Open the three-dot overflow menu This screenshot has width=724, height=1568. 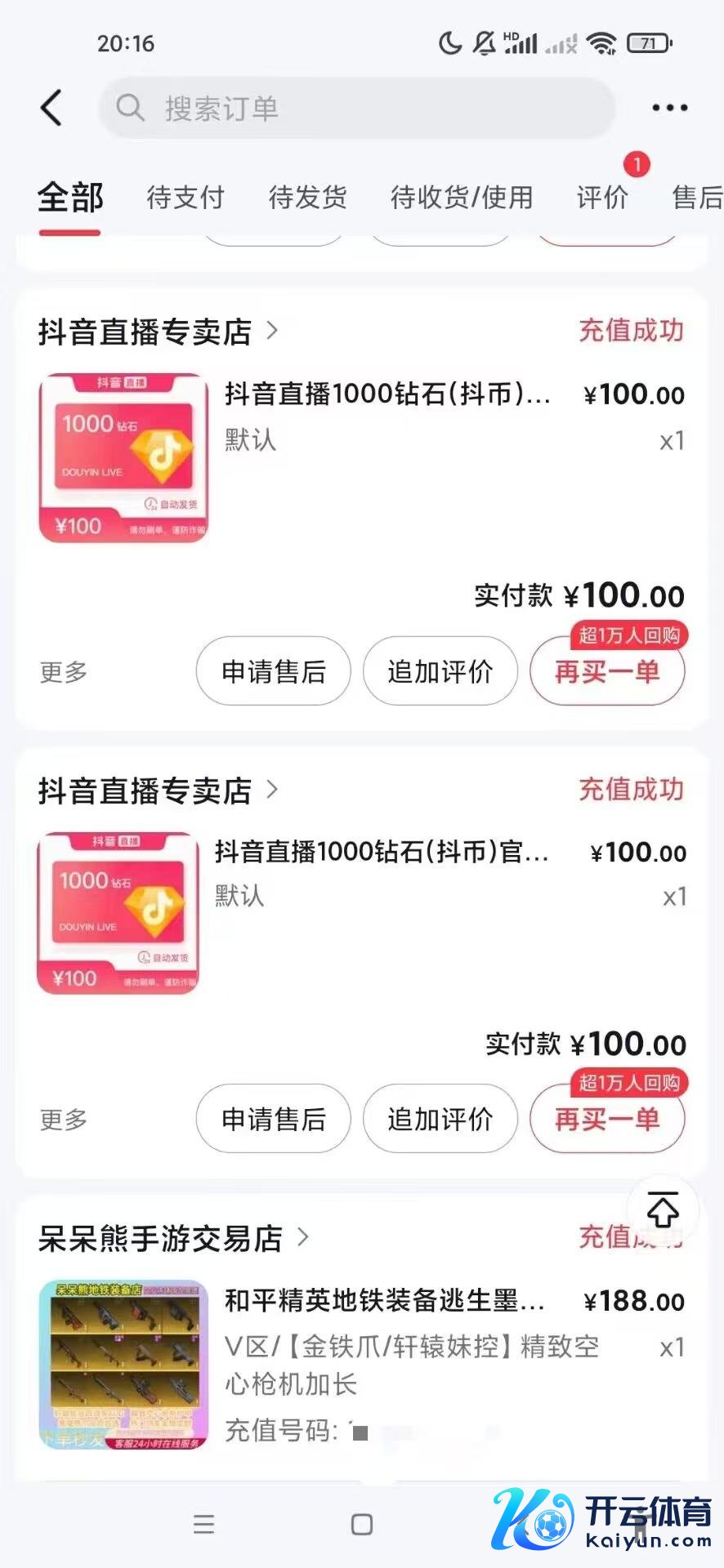point(669,108)
